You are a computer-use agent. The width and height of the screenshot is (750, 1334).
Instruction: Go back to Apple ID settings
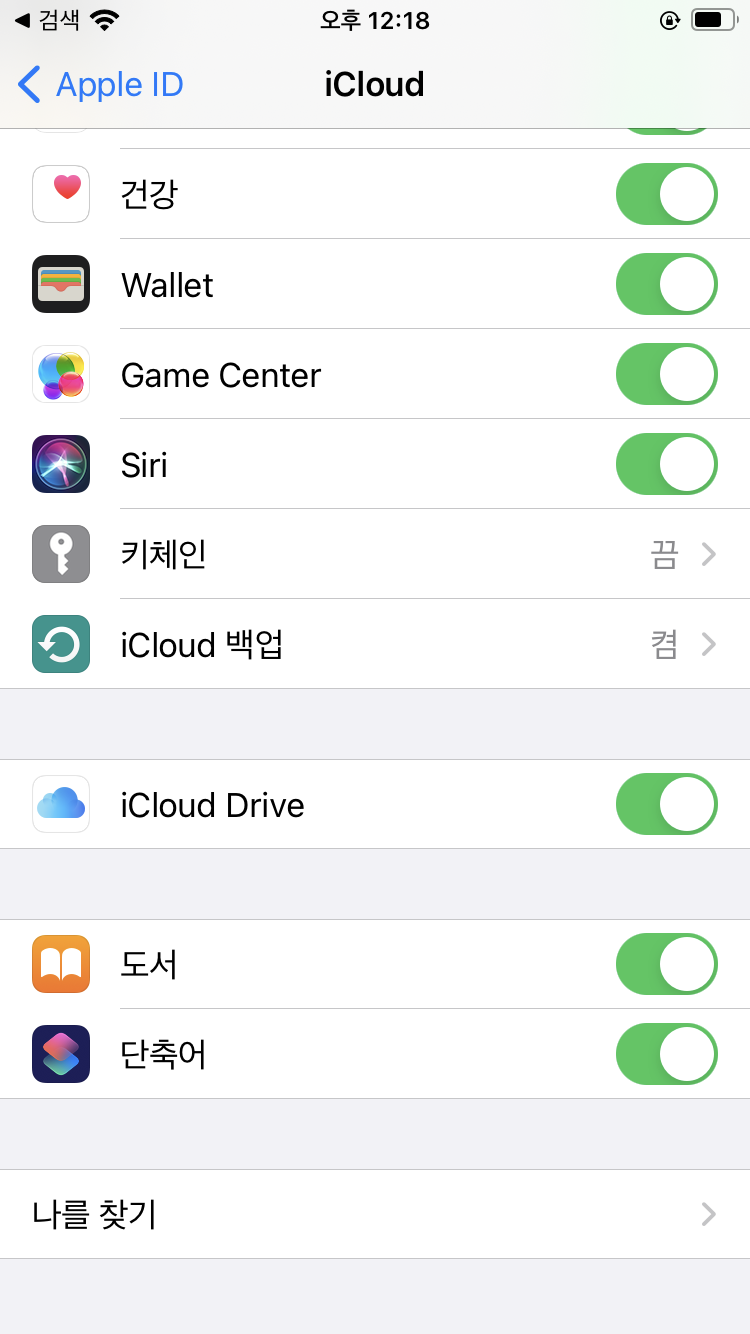pos(101,85)
